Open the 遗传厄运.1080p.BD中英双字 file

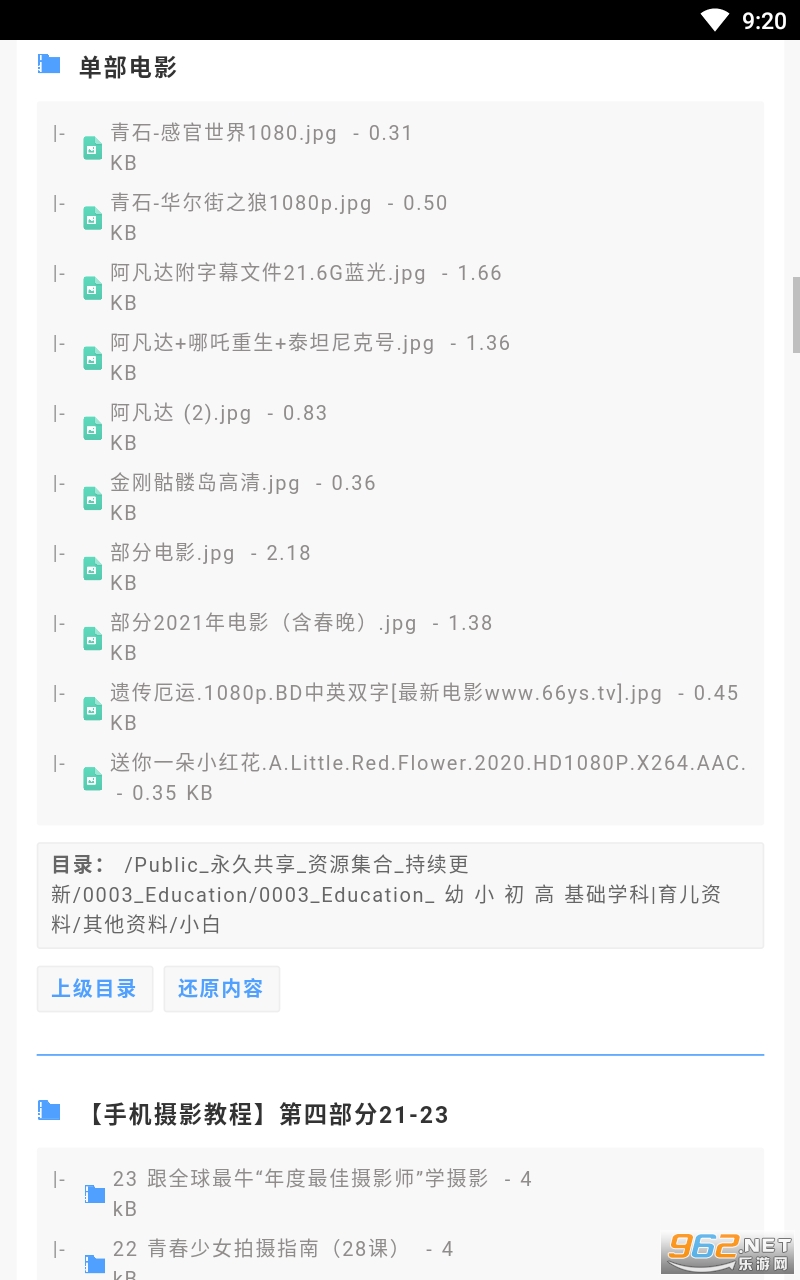point(386,694)
